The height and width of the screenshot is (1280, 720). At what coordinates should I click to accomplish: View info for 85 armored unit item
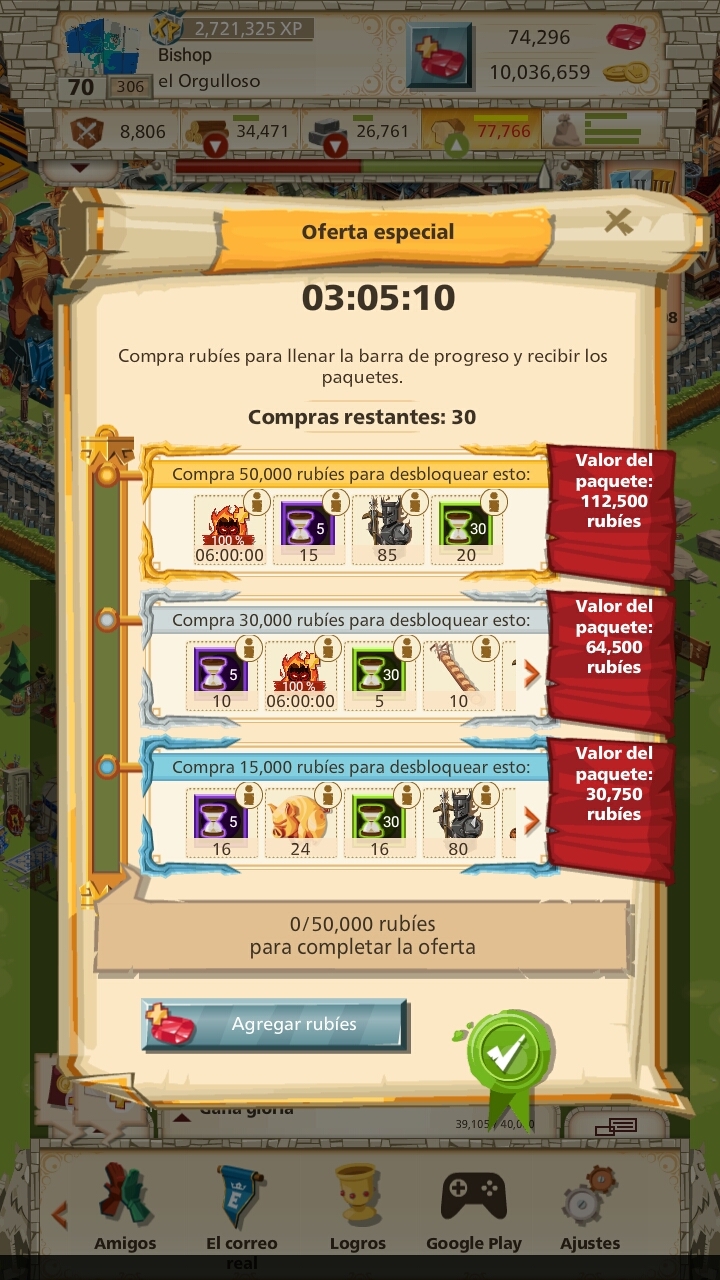(x=414, y=503)
